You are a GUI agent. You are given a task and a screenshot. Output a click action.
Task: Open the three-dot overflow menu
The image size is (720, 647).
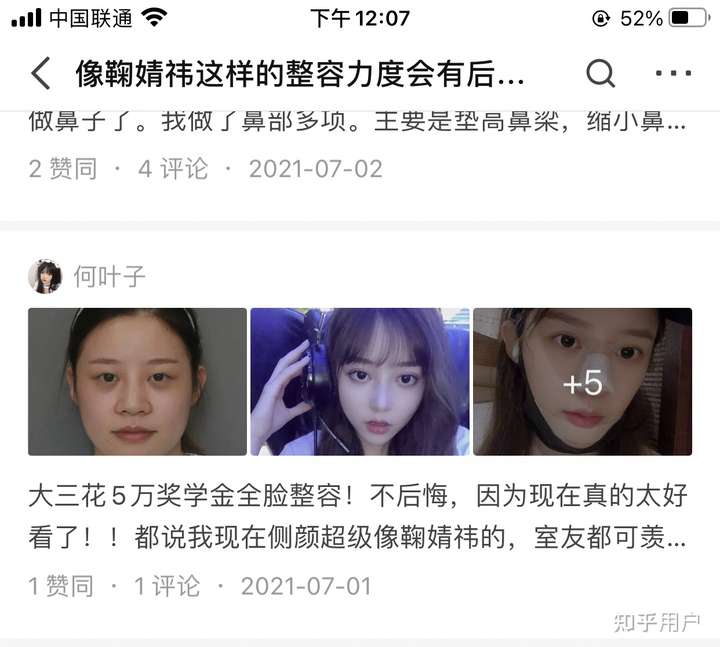[x=673, y=73]
